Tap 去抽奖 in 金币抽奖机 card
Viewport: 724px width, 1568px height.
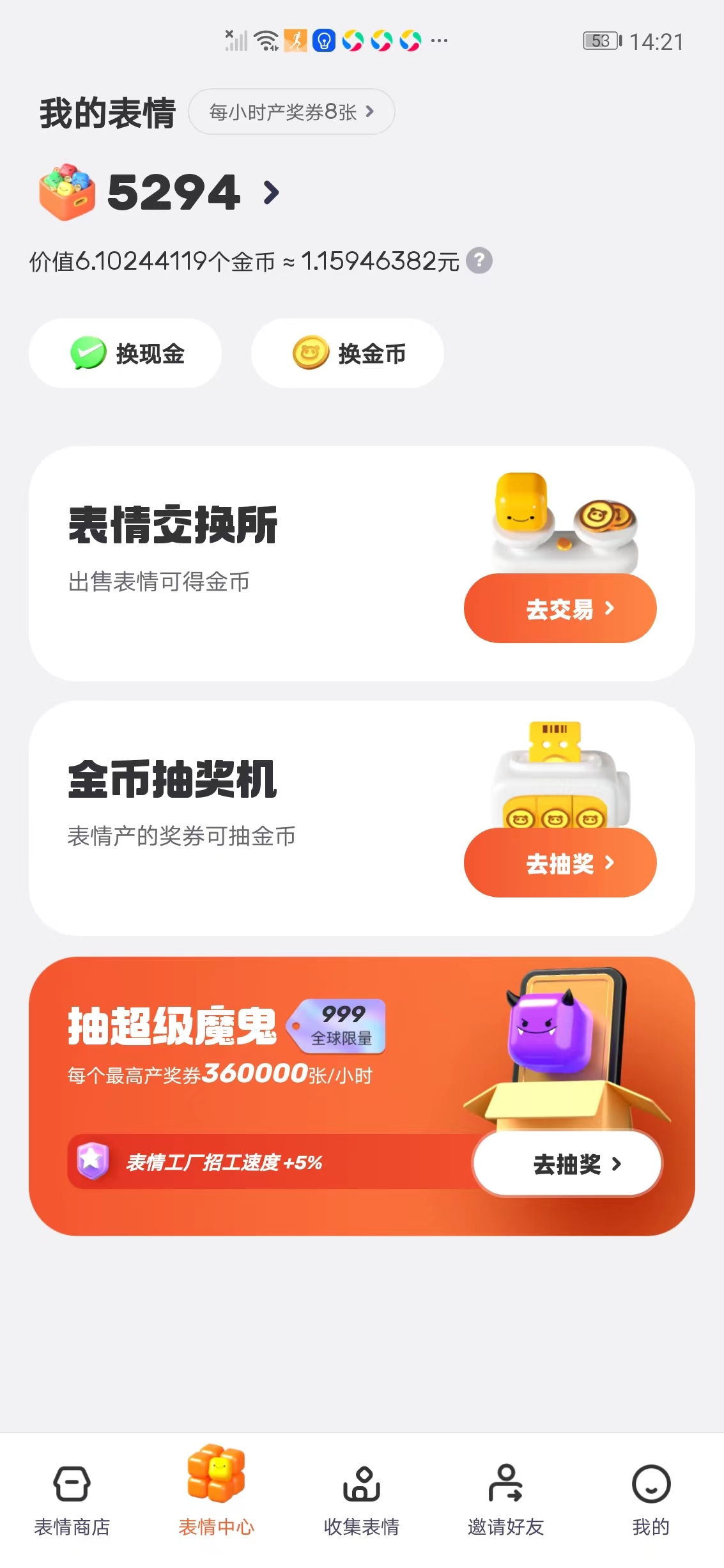(x=559, y=863)
